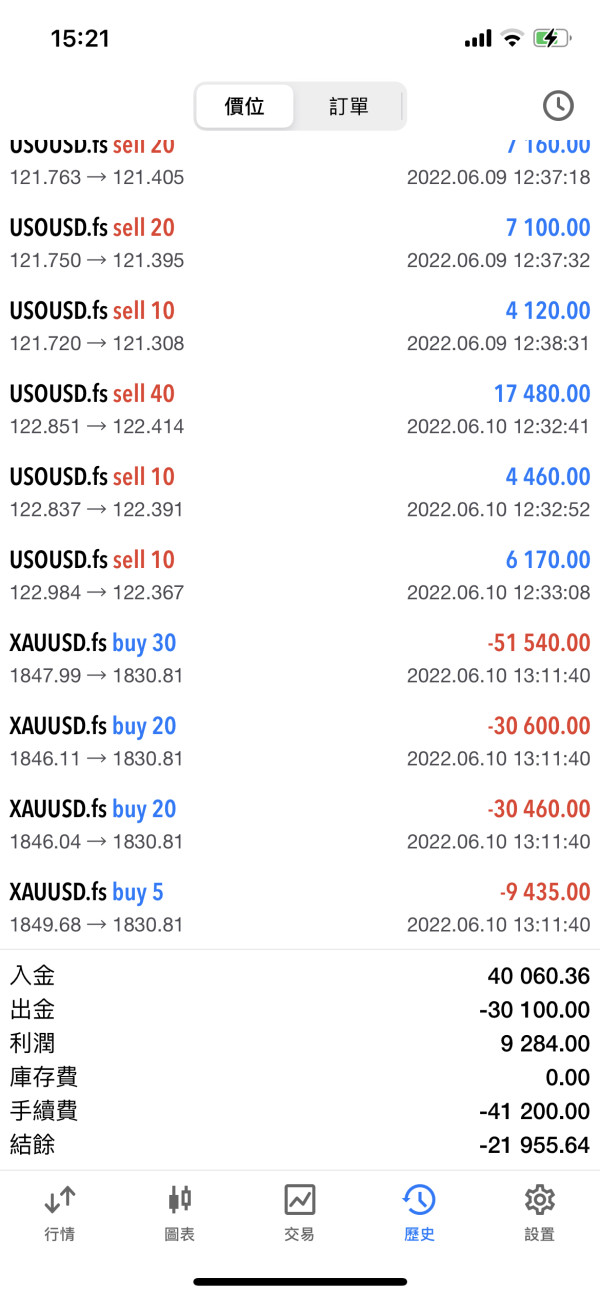Expand the XAUUSD.fs buy 5 trade
The width and height of the screenshot is (600, 1298).
[300, 907]
